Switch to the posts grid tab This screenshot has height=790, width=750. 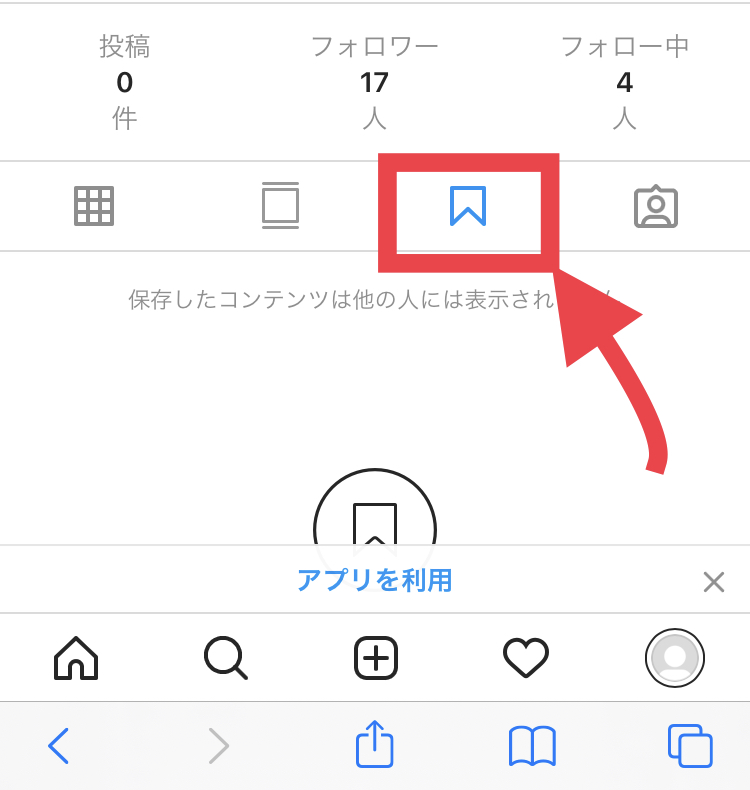coord(94,206)
